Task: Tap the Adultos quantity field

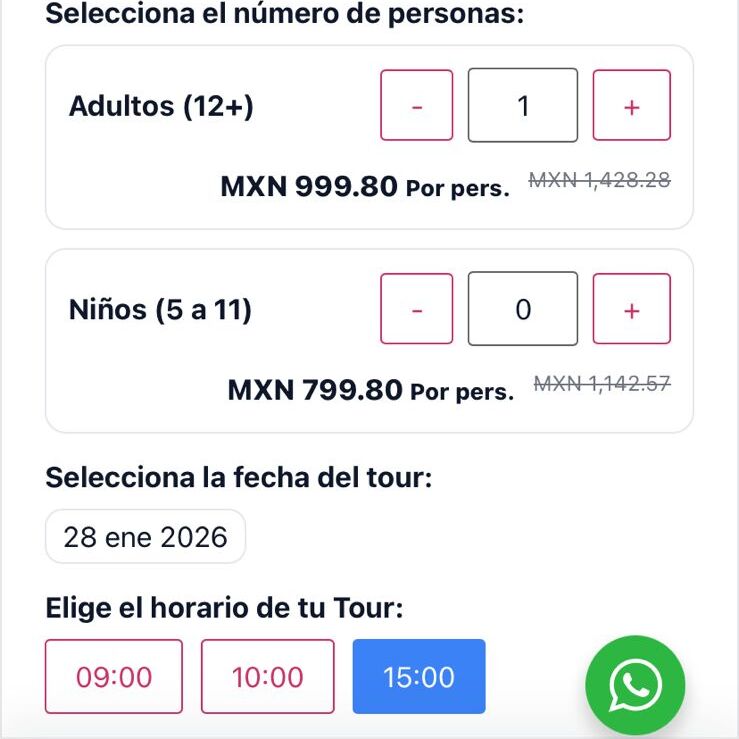Action: click(523, 105)
